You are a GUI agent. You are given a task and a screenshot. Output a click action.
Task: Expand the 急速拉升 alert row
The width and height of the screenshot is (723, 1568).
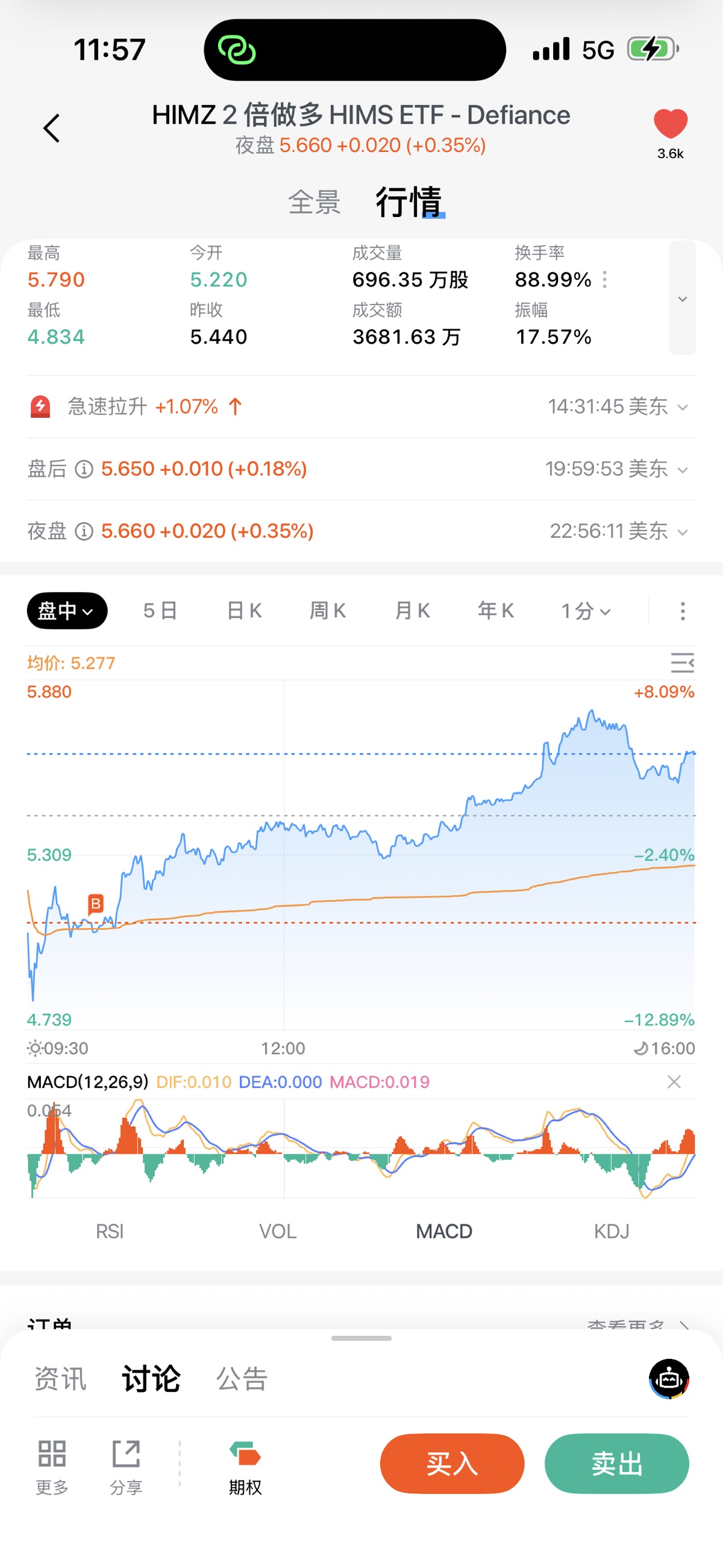coord(683,407)
